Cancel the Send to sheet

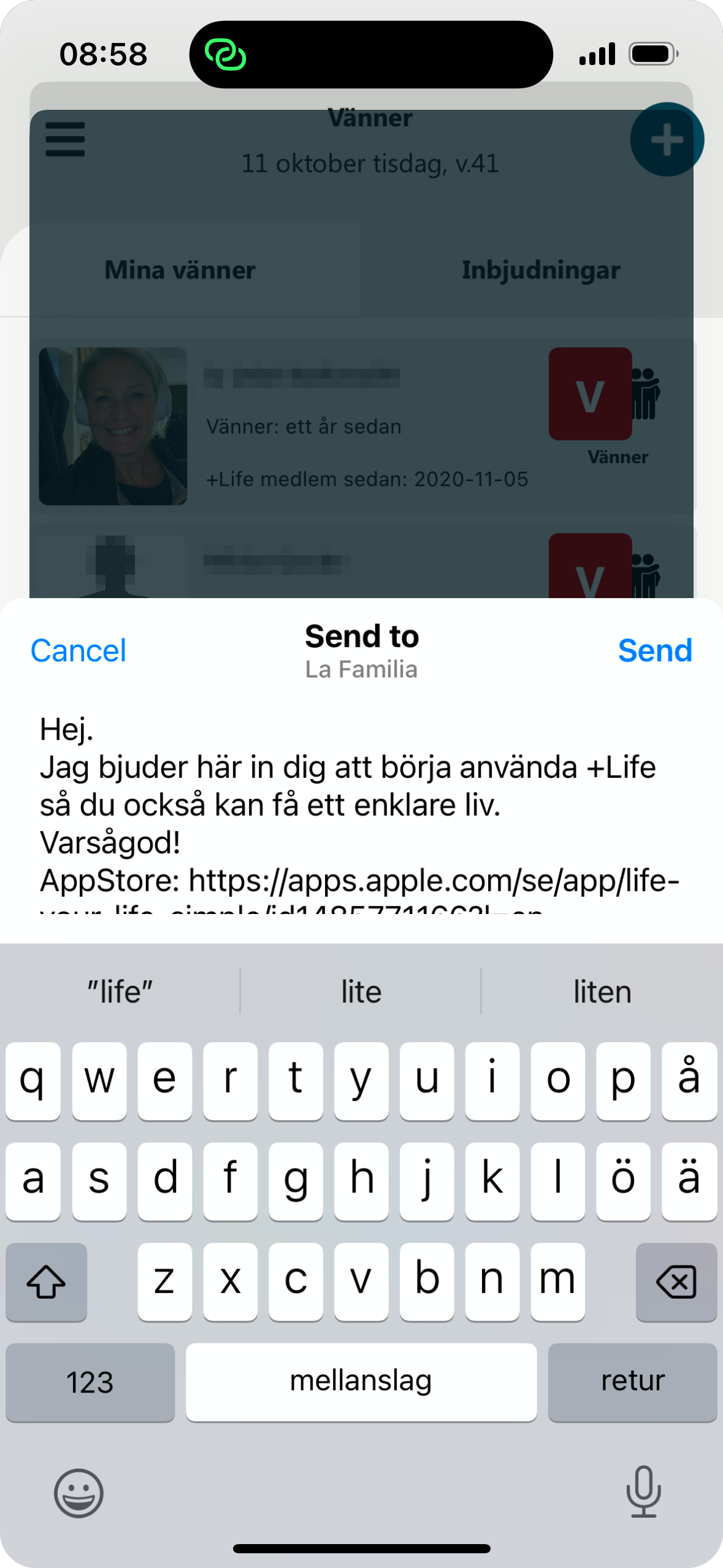point(78,650)
